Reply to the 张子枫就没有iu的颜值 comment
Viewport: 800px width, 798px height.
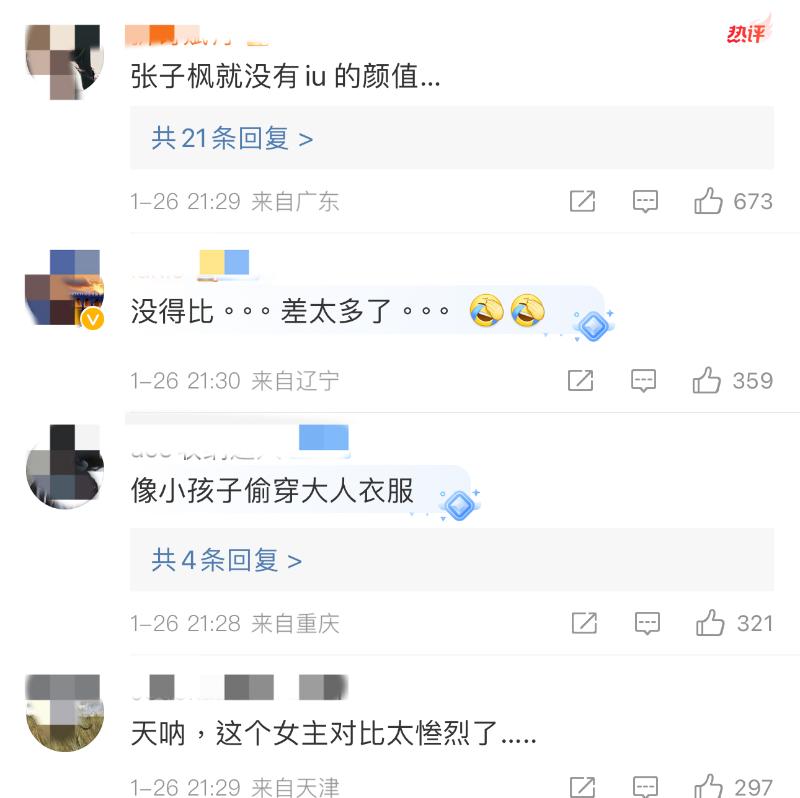coord(646,201)
